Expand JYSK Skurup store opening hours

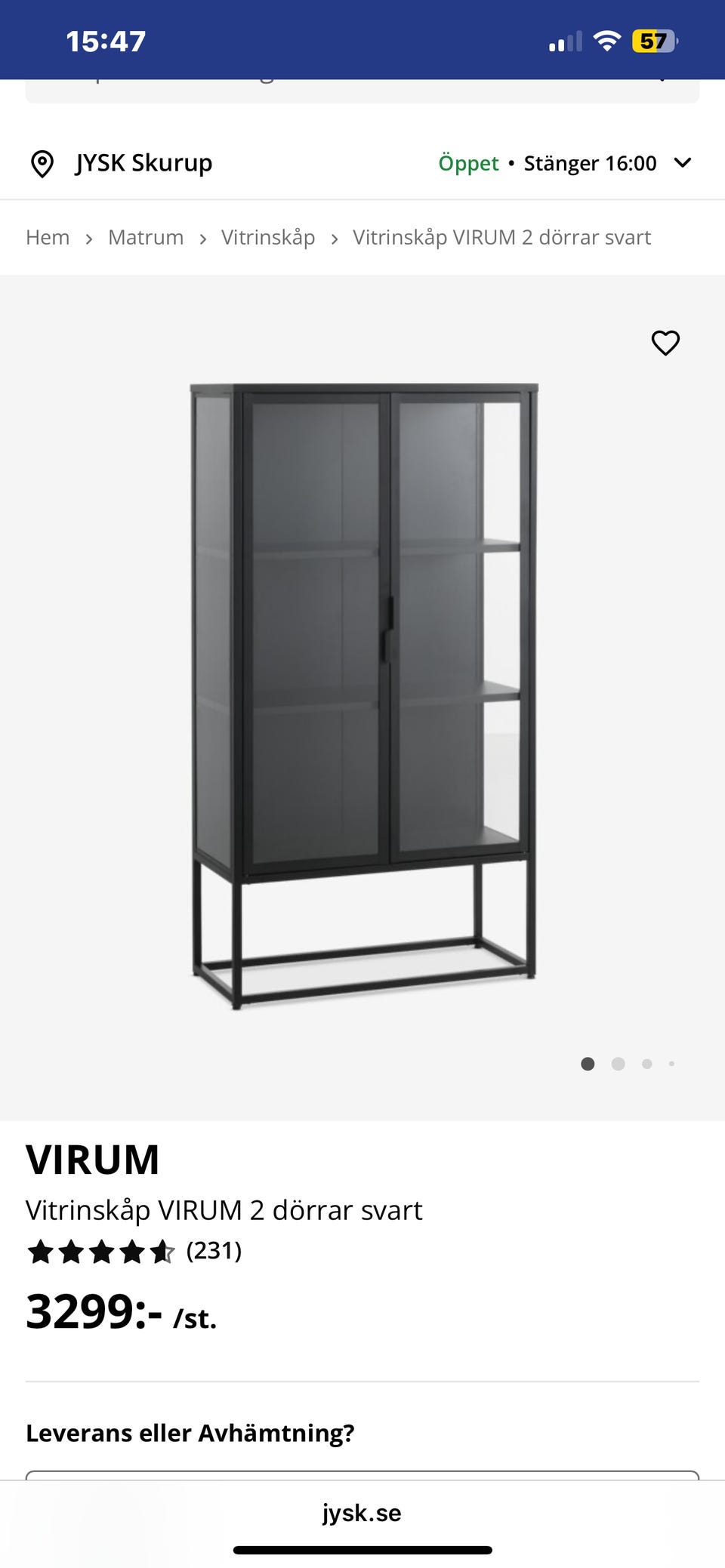tap(682, 163)
